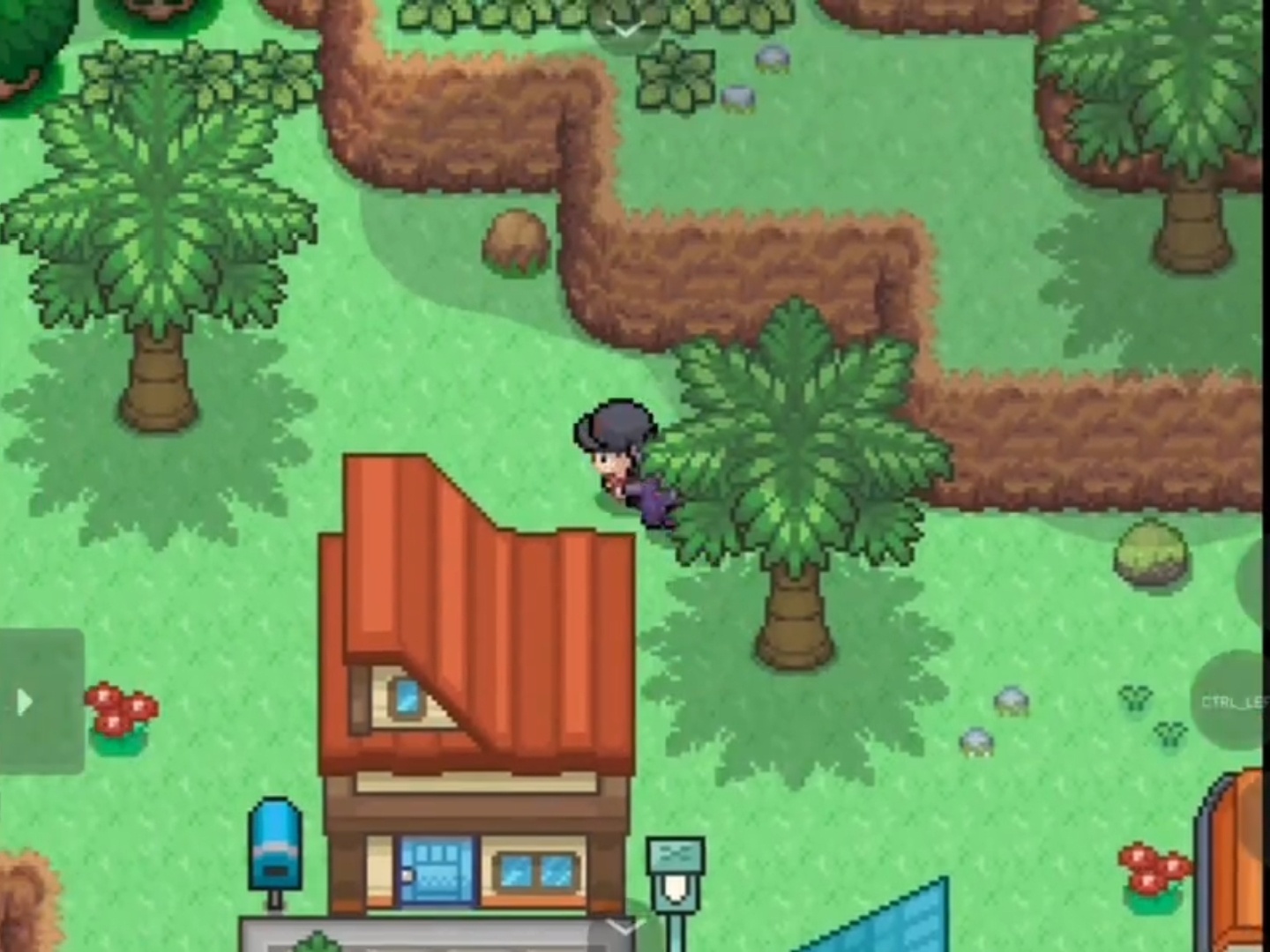1270x952 pixels.
Task: Open the bottom chevron handle
Action: (x=624, y=927)
